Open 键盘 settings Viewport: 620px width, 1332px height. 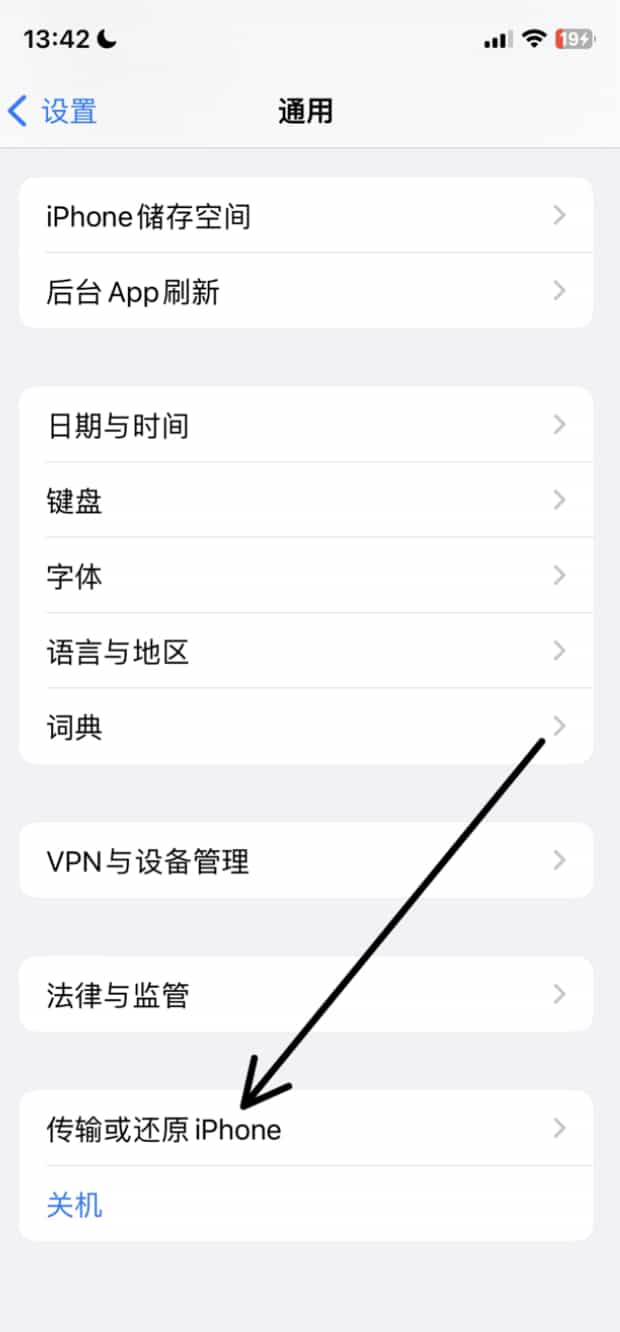305,501
